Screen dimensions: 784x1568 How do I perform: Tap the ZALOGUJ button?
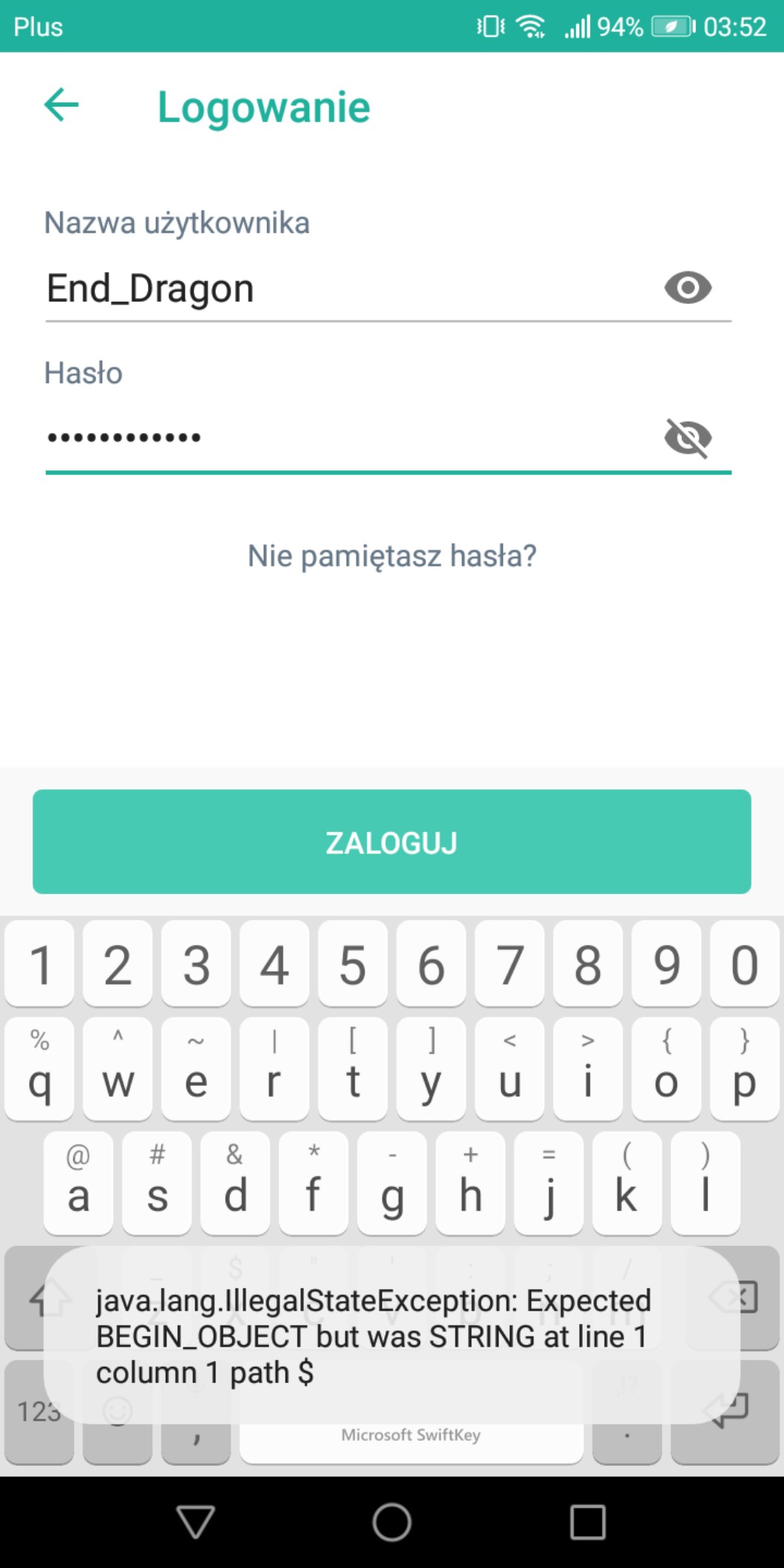pos(391,842)
